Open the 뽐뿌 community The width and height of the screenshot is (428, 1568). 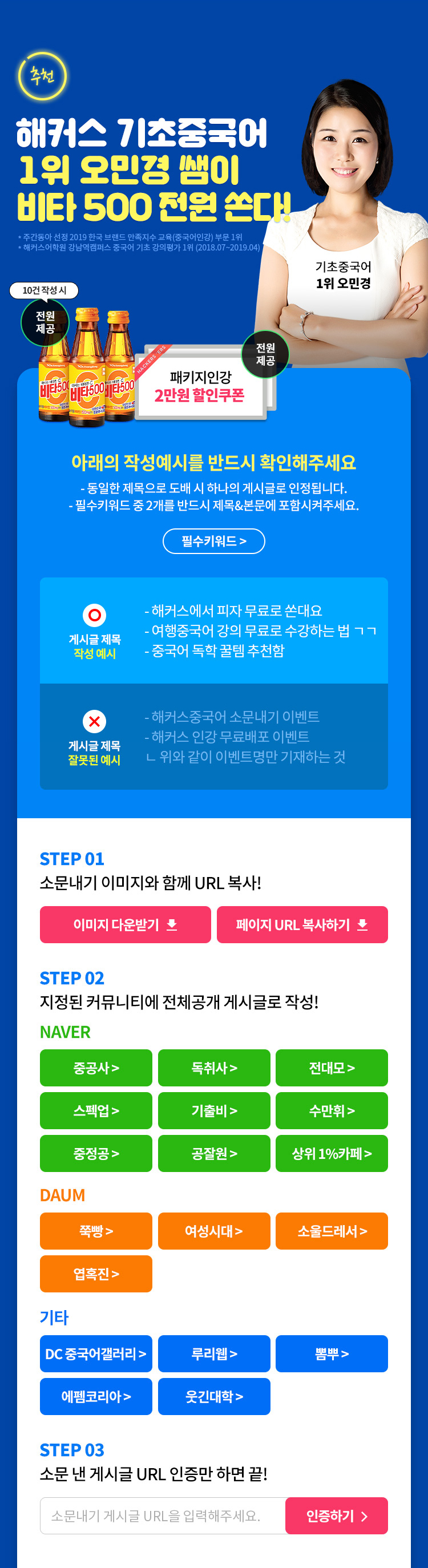[331, 1353]
